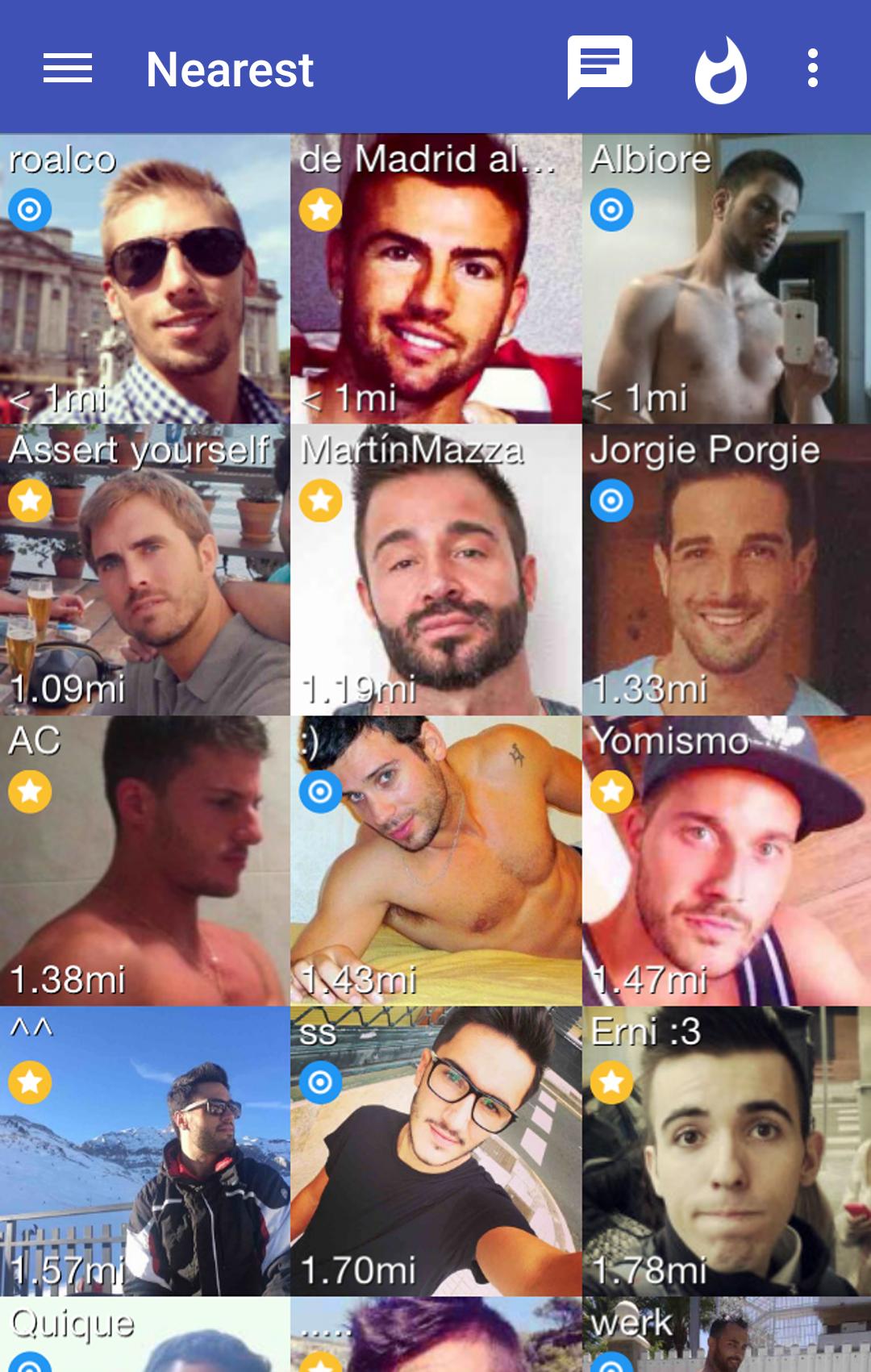Open MartínMazza's profile
Viewport: 871px width, 1372px height.
tap(435, 569)
